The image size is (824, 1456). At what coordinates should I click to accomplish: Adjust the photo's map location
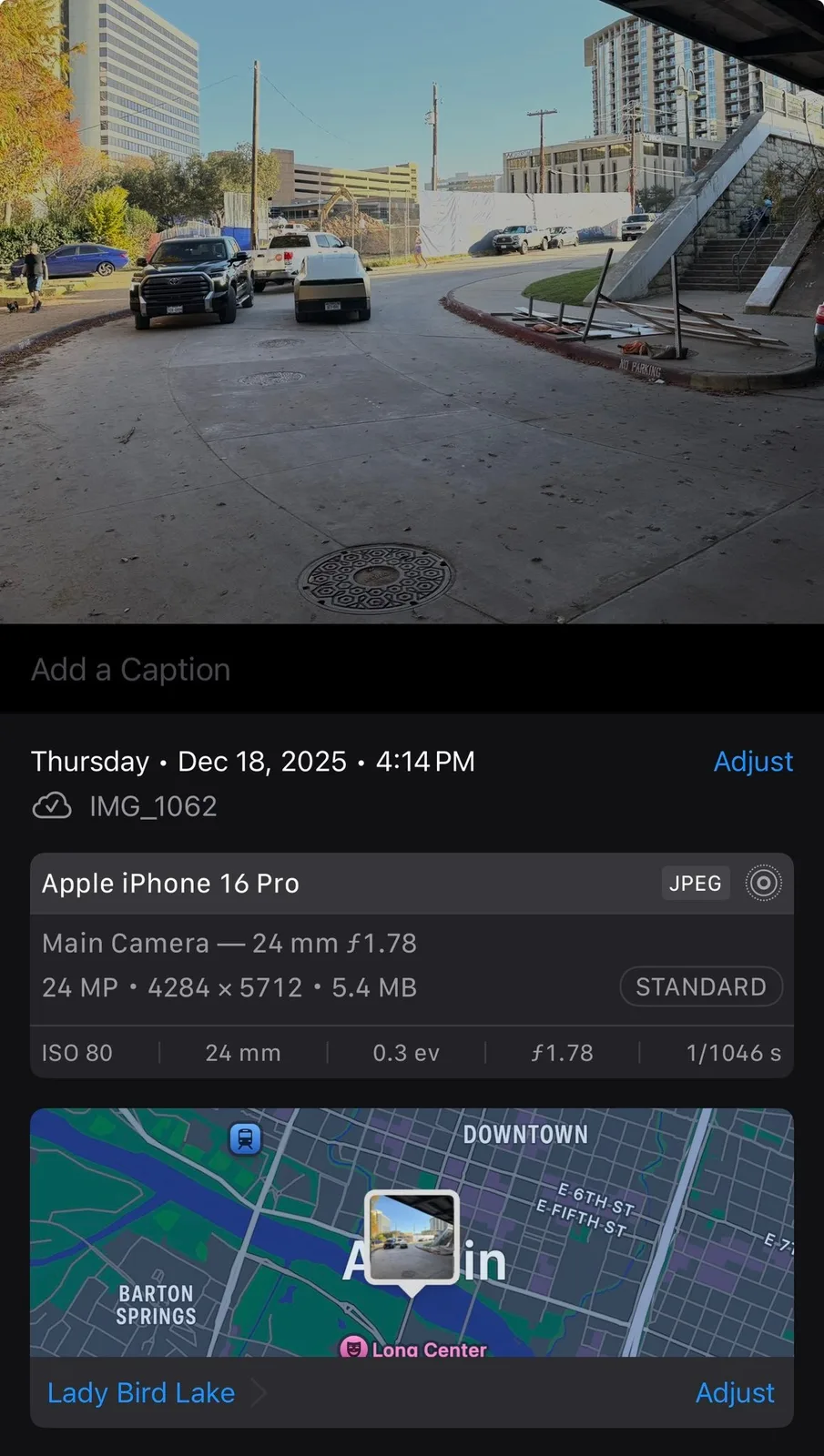pos(734,1392)
